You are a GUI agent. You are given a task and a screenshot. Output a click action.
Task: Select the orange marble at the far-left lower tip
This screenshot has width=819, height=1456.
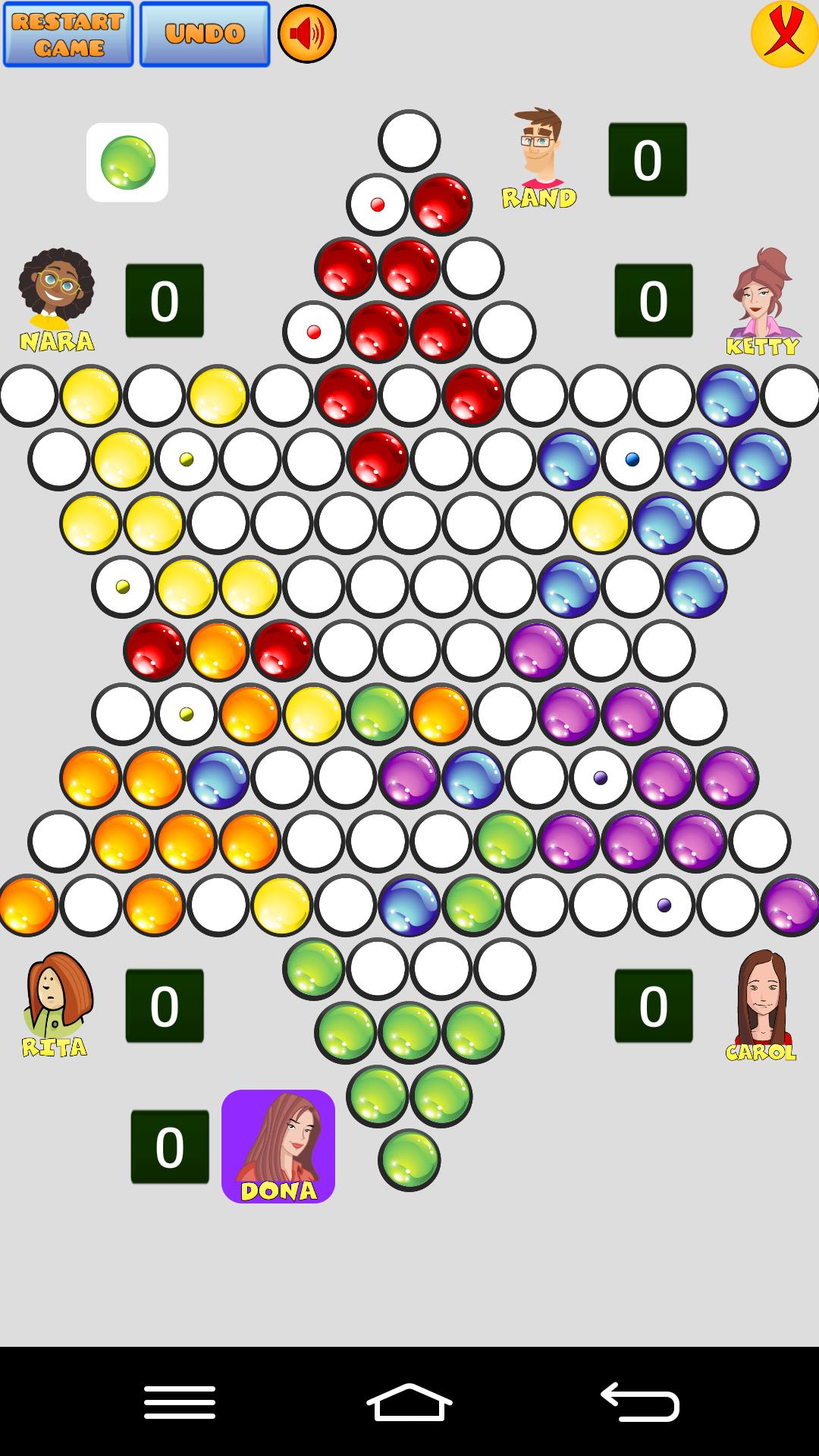[x=27, y=905]
